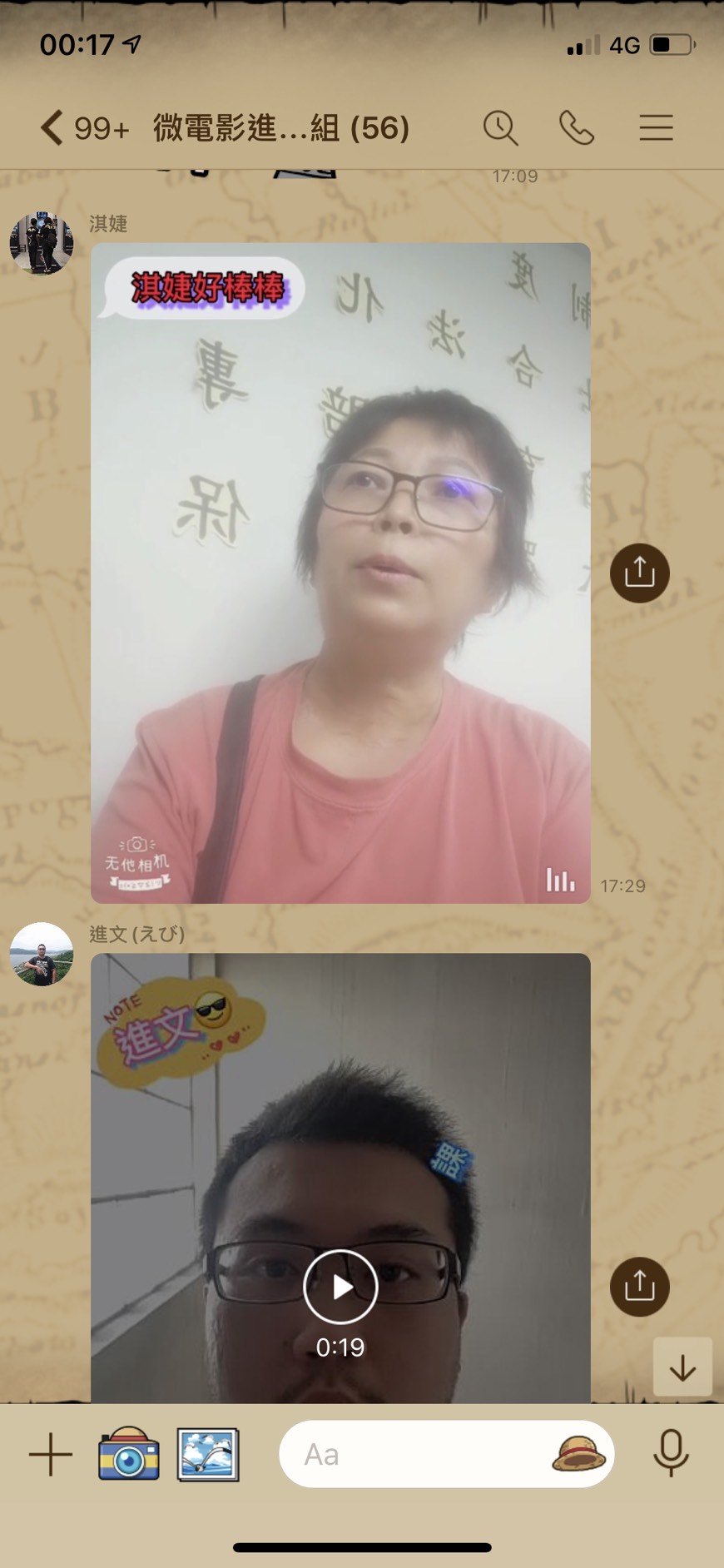Share 淇婕's video
Viewport: 724px width, 1568px height.
639,573
